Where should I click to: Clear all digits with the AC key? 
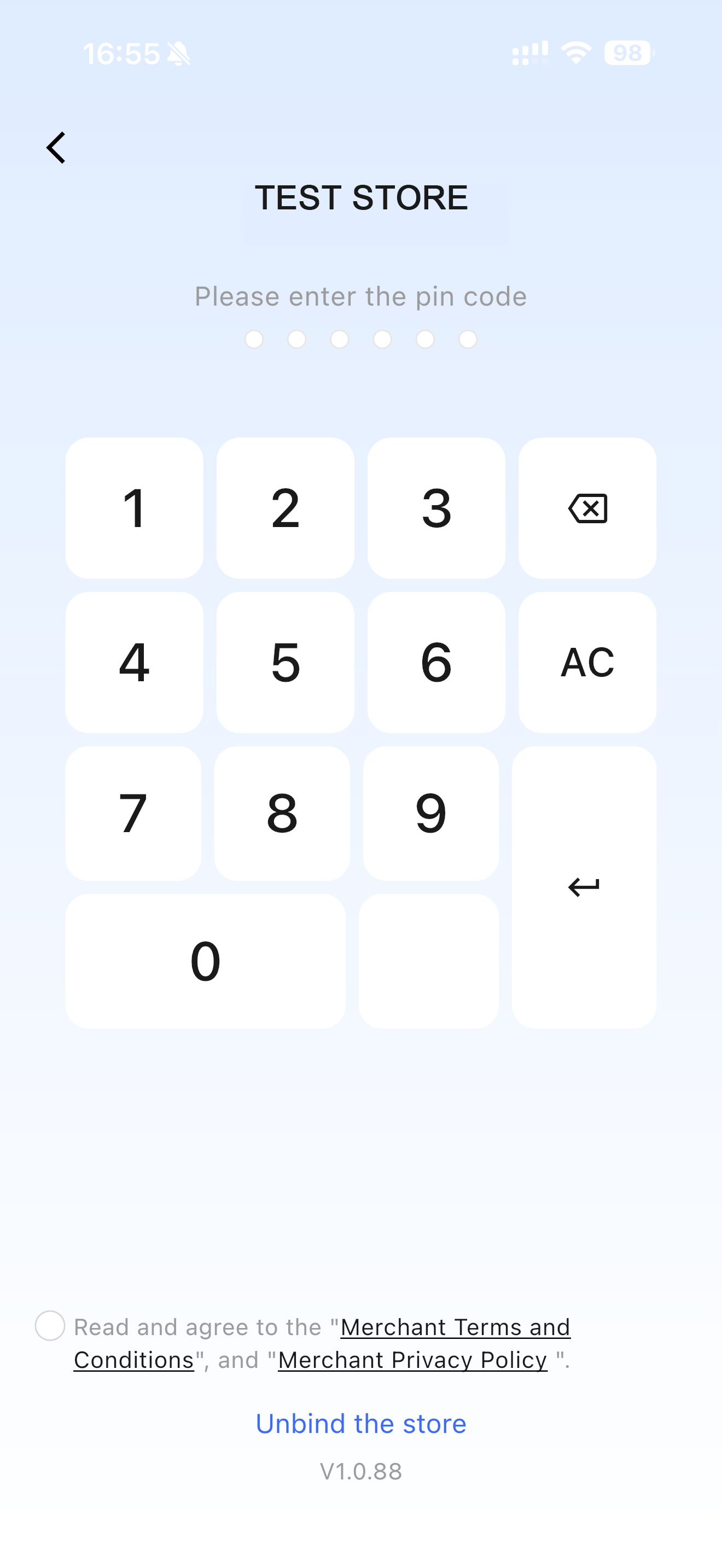[x=587, y=662]
